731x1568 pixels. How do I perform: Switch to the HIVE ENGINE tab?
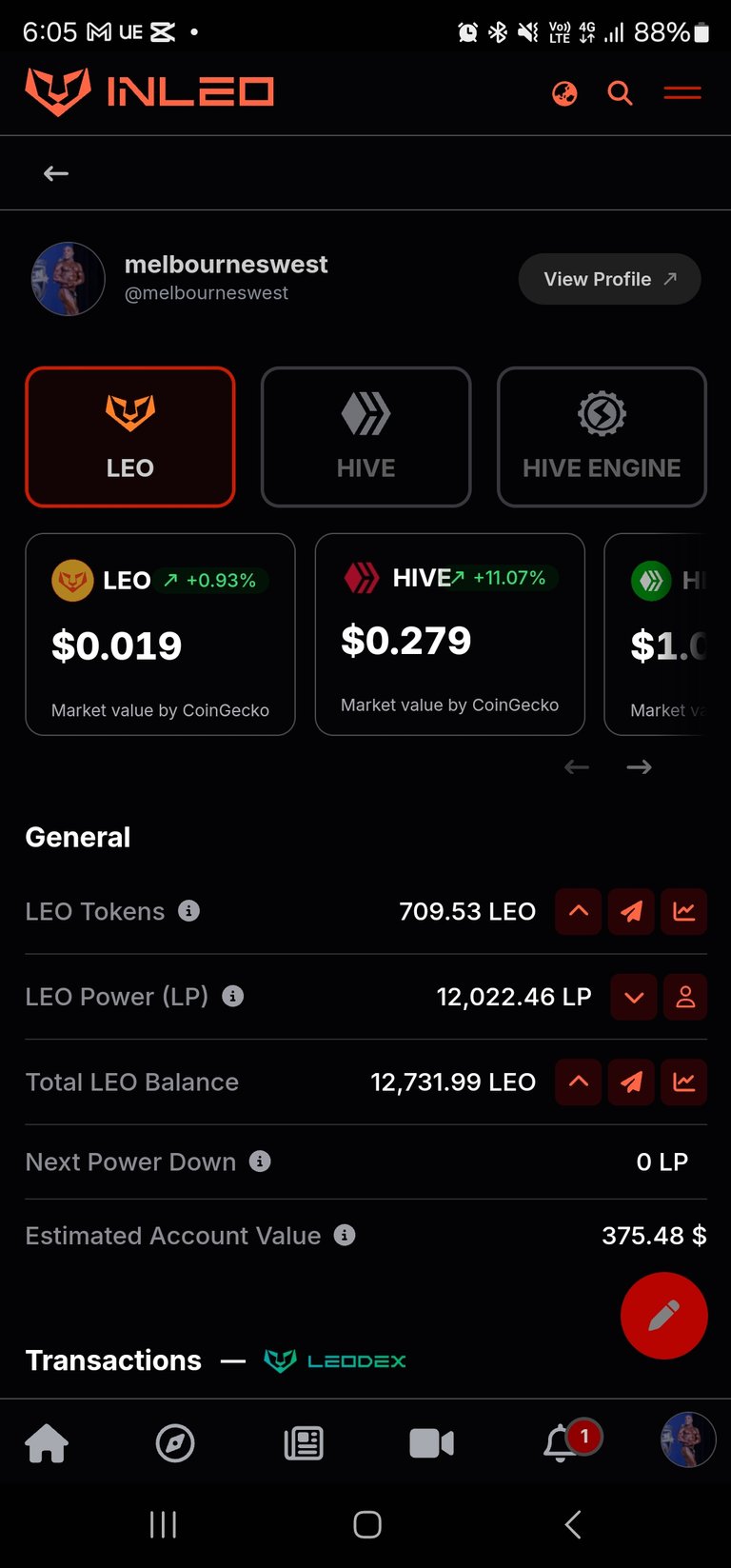click(602, 437)
